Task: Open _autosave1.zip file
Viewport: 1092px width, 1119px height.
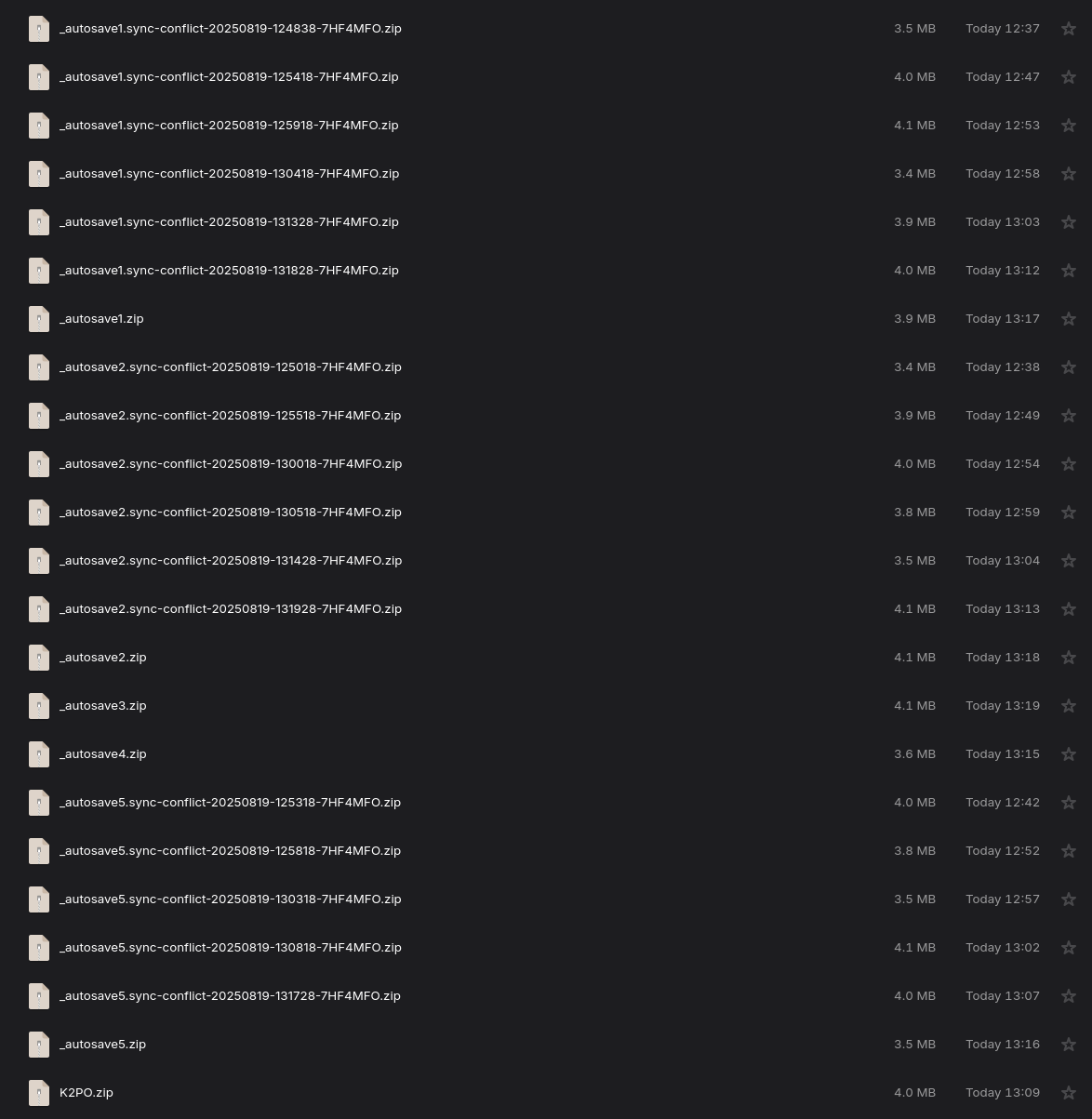Action: pyautogui.click(x=101, y=318)
